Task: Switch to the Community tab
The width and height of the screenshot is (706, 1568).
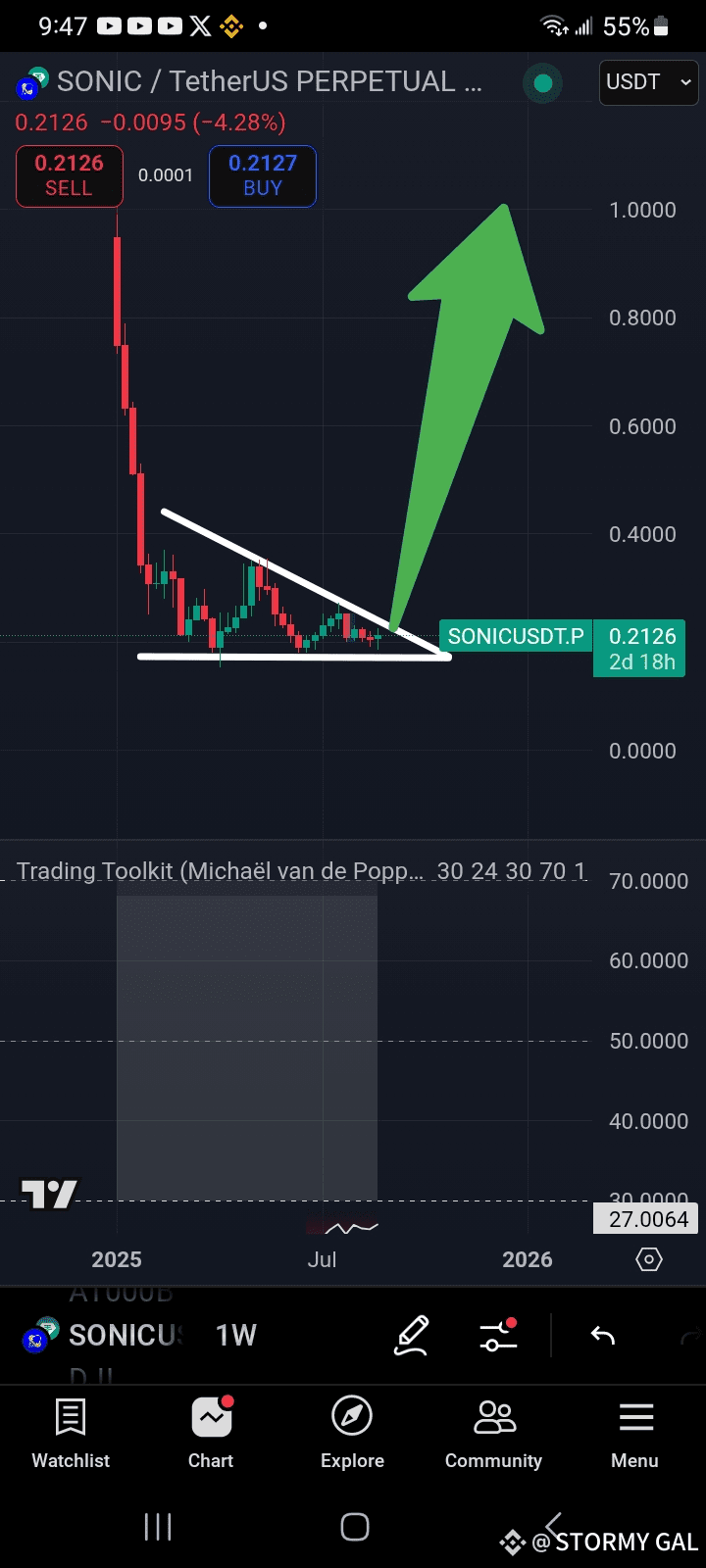Action: [493, 1434]
